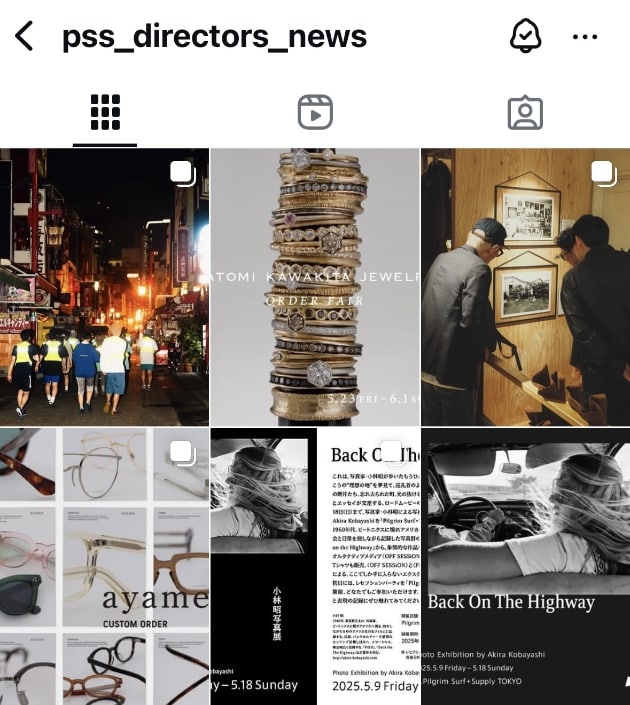Open the post of men viewing framed photos

tap(525, 287)
